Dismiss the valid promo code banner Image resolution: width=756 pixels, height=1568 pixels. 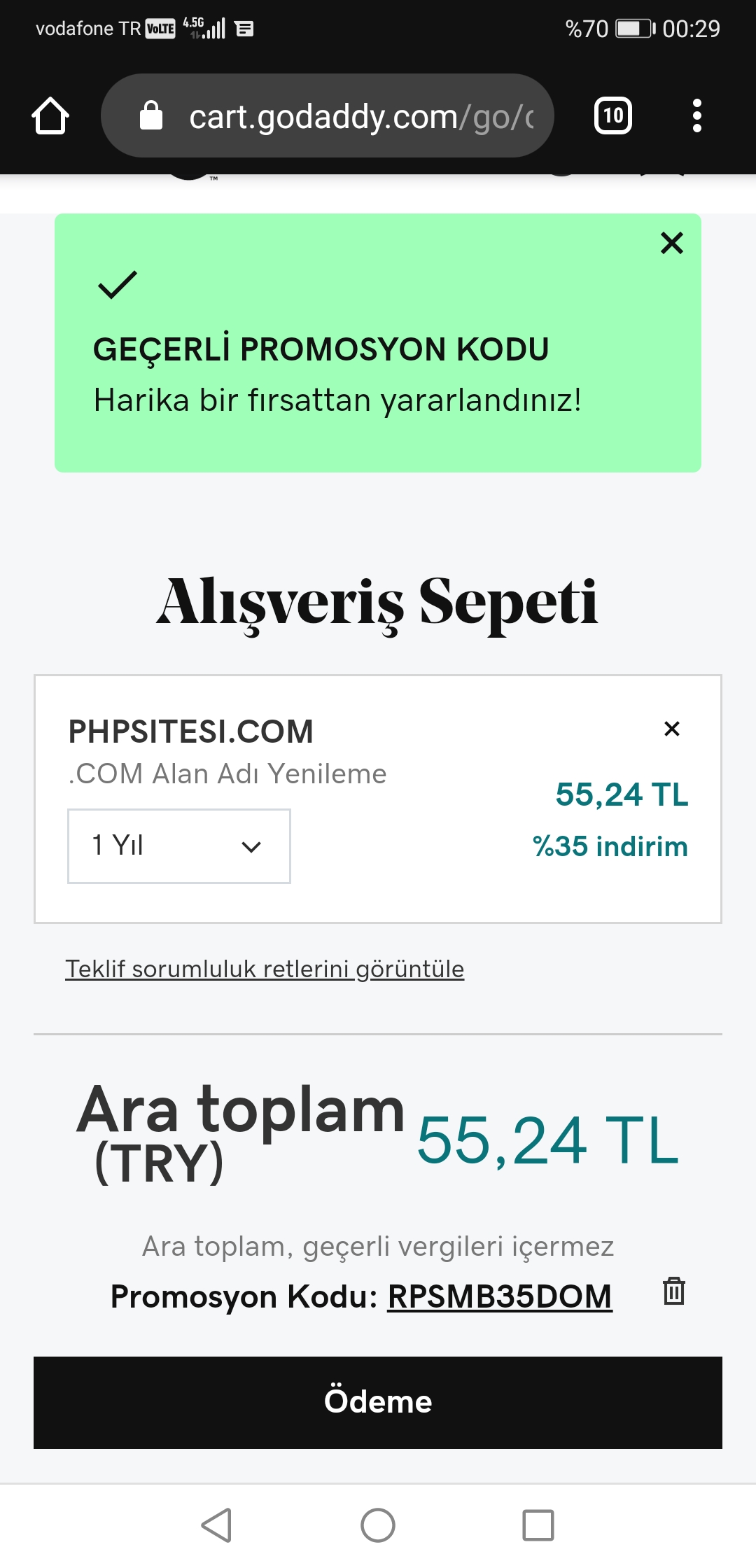(672, 243)
